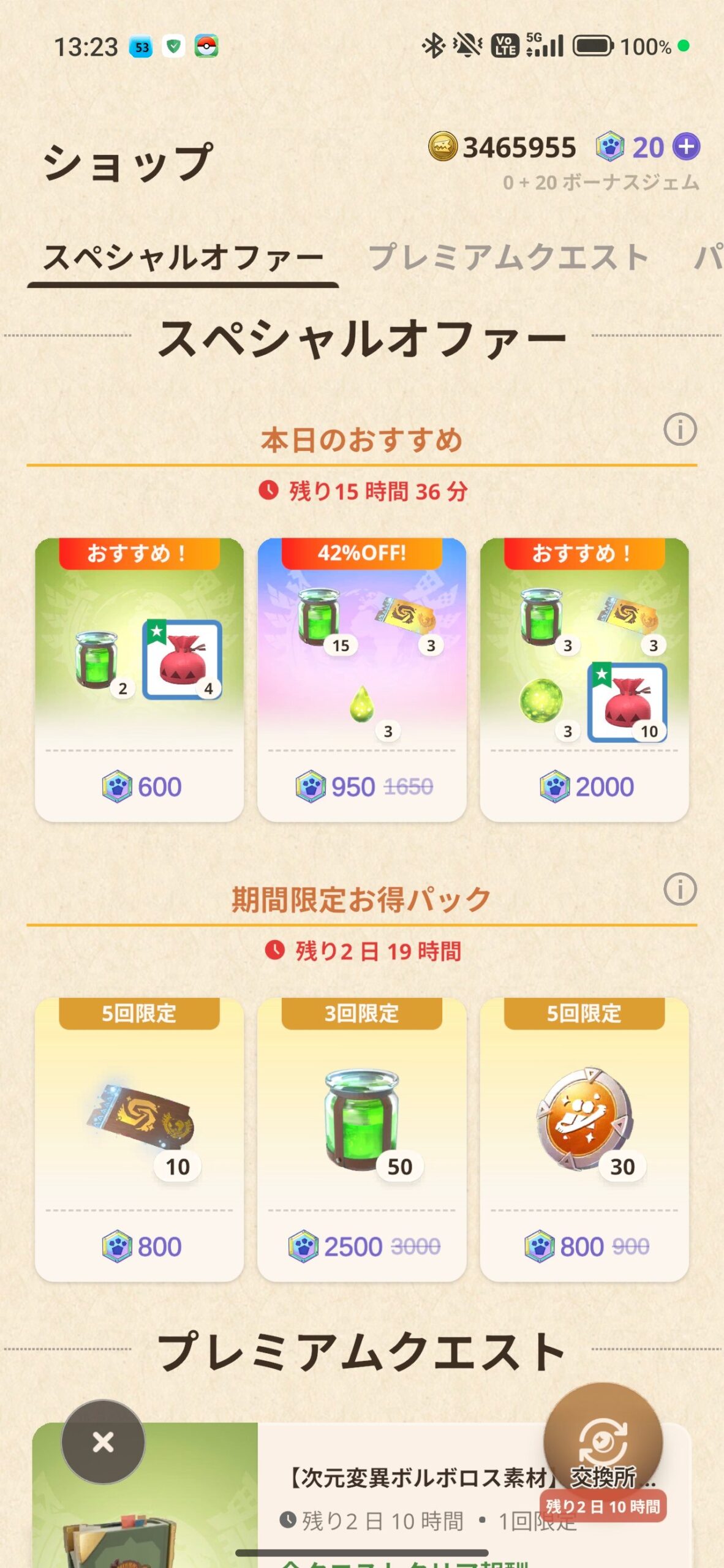724x1568 pixels.
Task: Select the 10 tickets pack for 800 gems
Action: point(139,1139)
